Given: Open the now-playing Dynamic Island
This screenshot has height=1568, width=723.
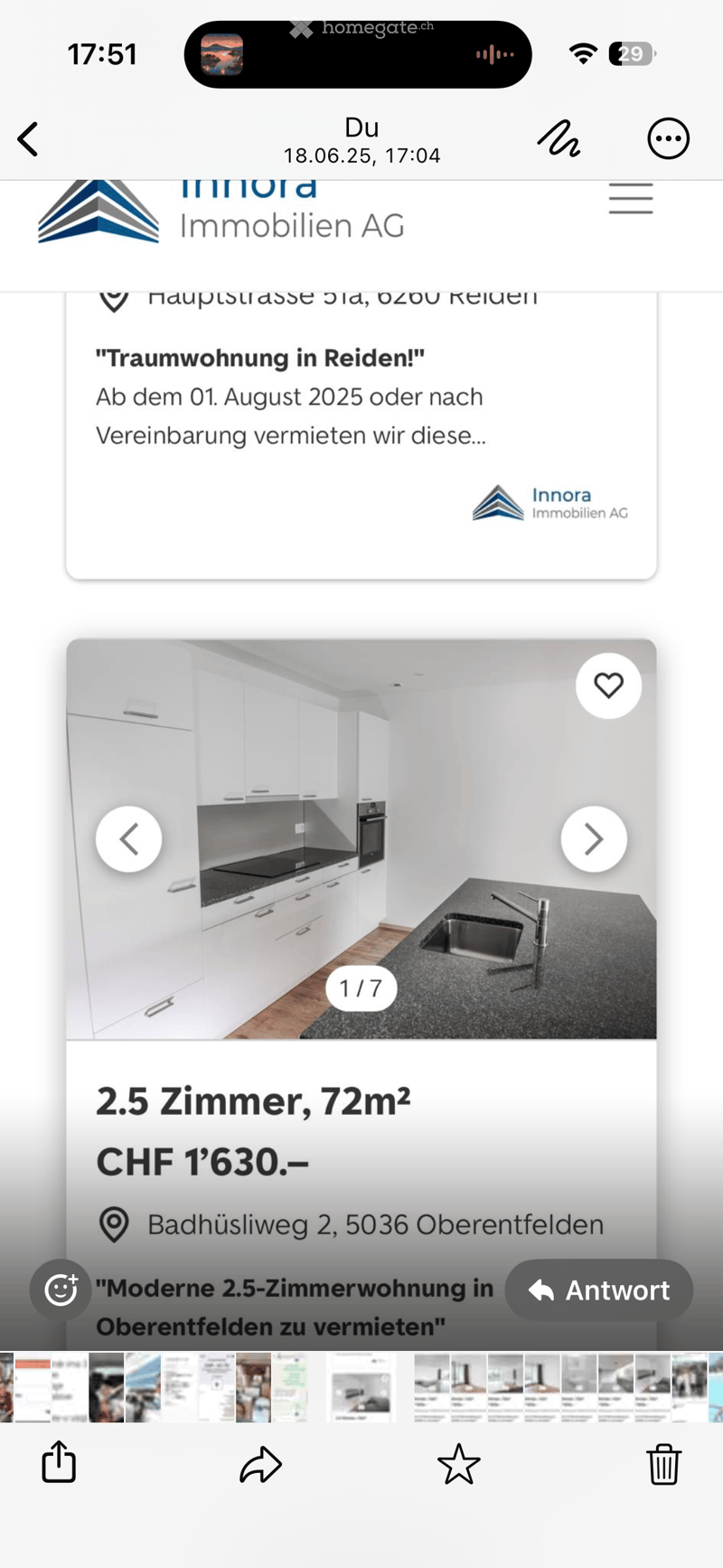Looking at the screenshot, I should (358, 54).
